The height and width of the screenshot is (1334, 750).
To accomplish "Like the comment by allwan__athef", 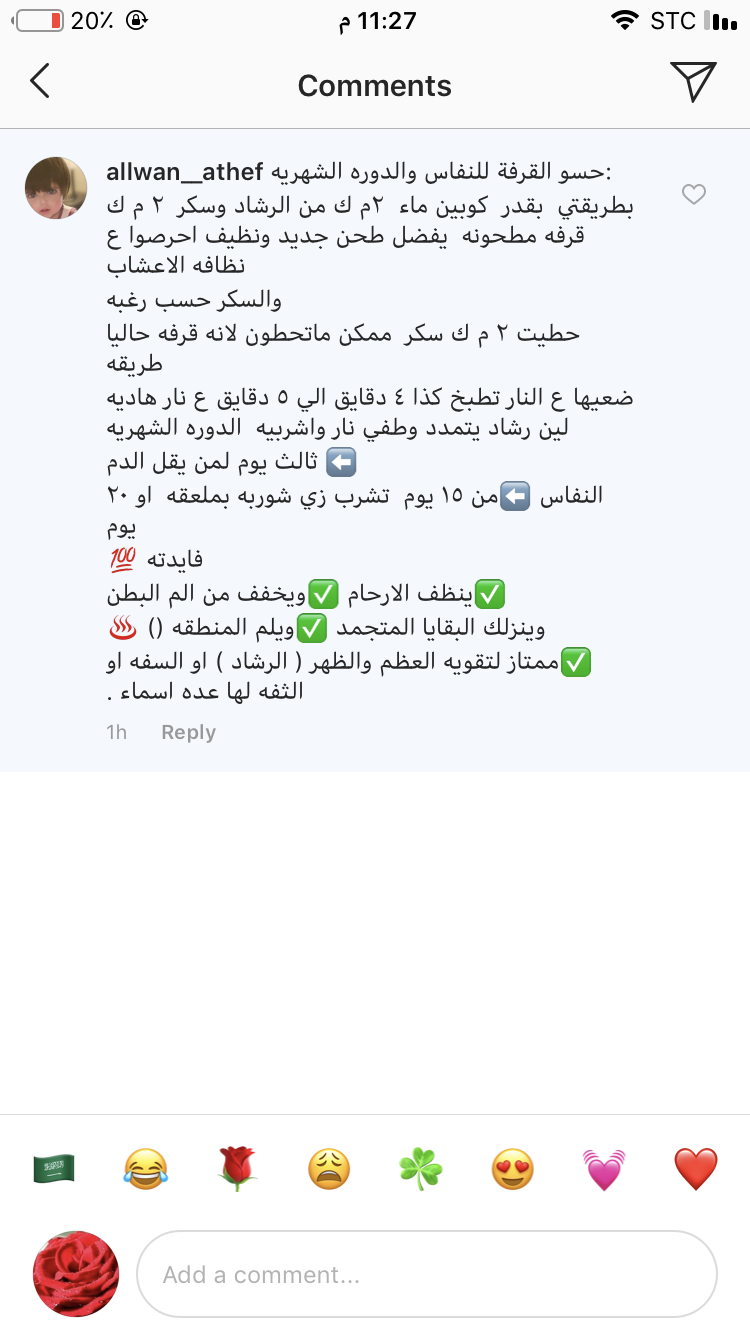I will coord(694,194).
